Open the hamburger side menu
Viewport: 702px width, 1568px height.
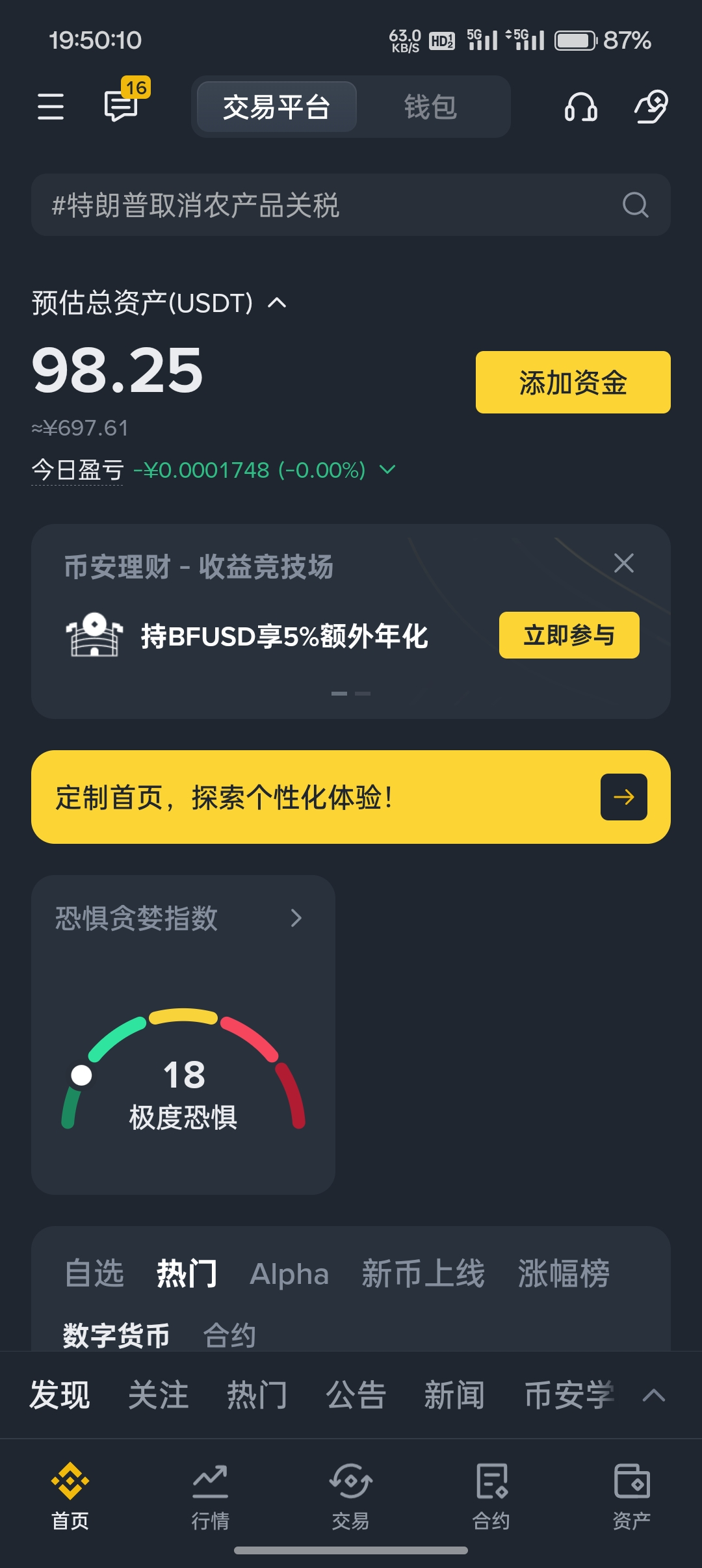[x=51, y=107]
